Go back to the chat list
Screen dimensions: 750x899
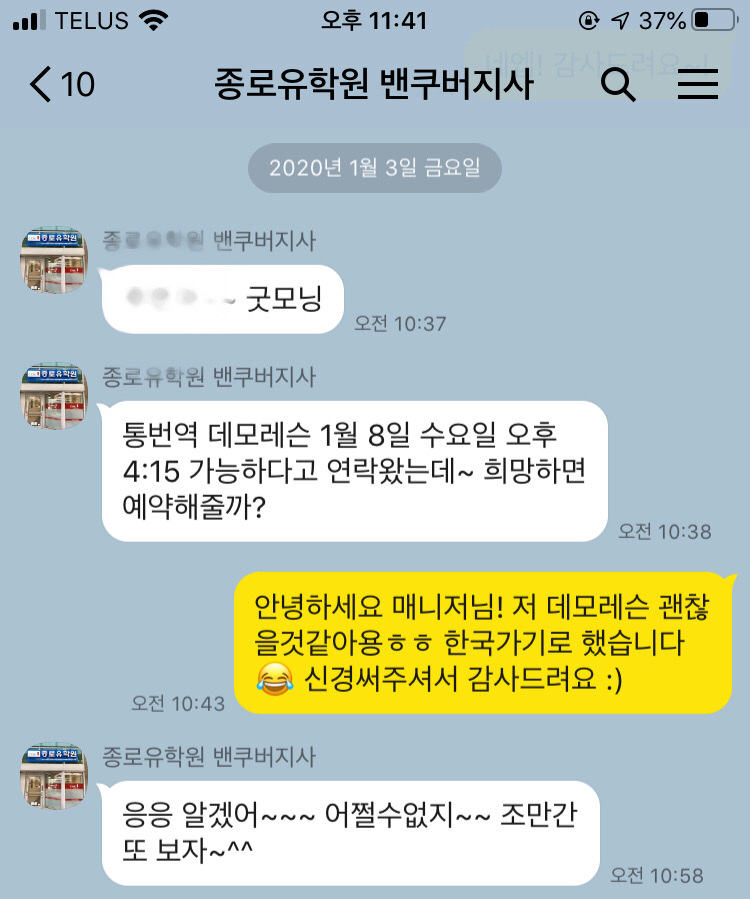(x=60, y=85)
